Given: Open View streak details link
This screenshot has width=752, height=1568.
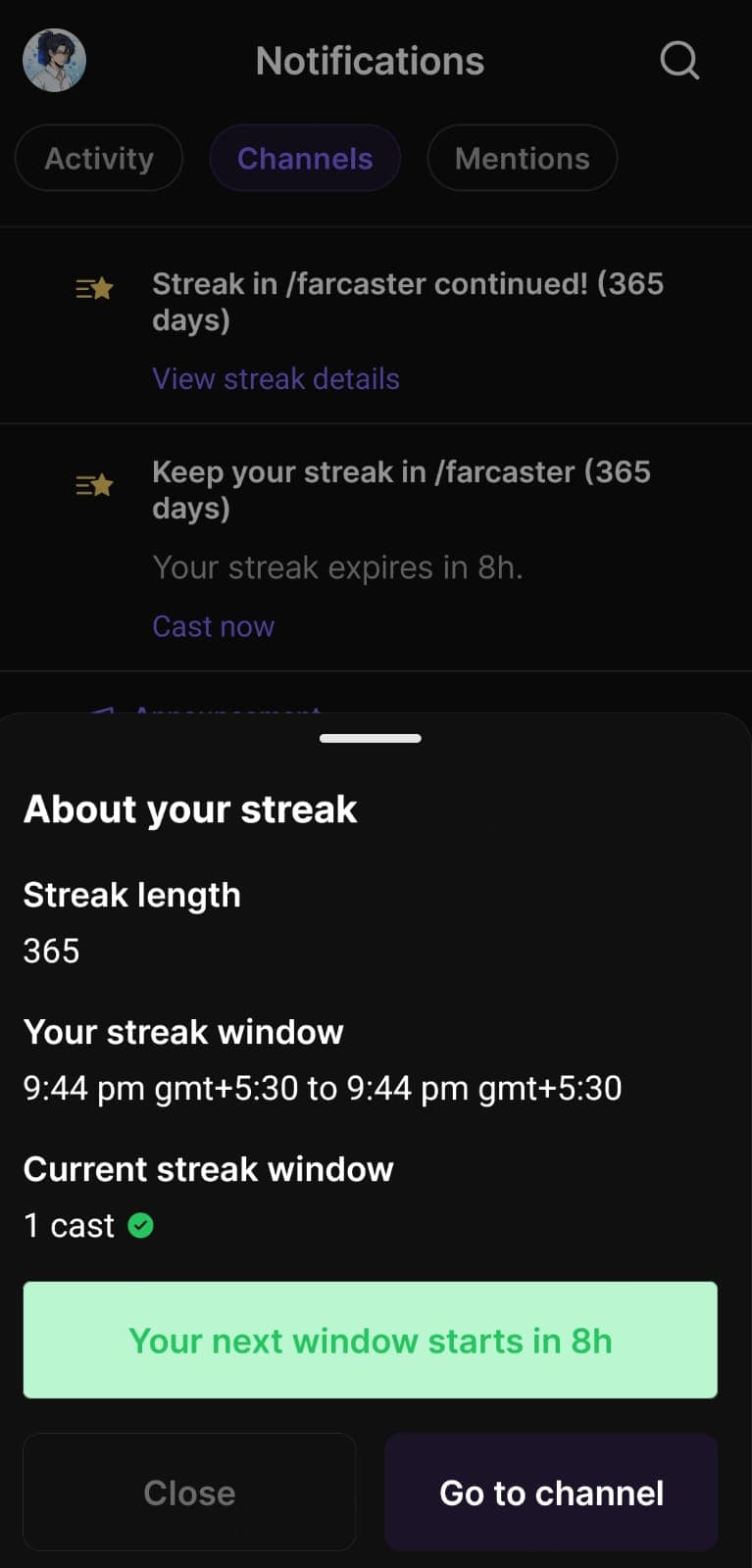Looking at the screenshot, I should (x=276, y=379).
